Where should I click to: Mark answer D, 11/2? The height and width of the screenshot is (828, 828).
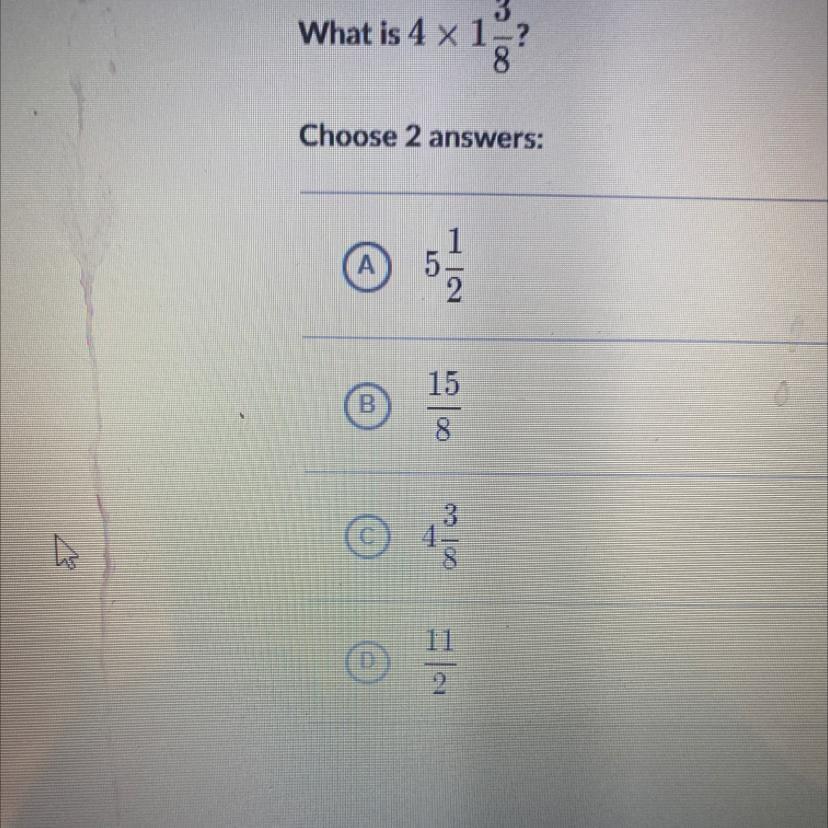point(368,659)
